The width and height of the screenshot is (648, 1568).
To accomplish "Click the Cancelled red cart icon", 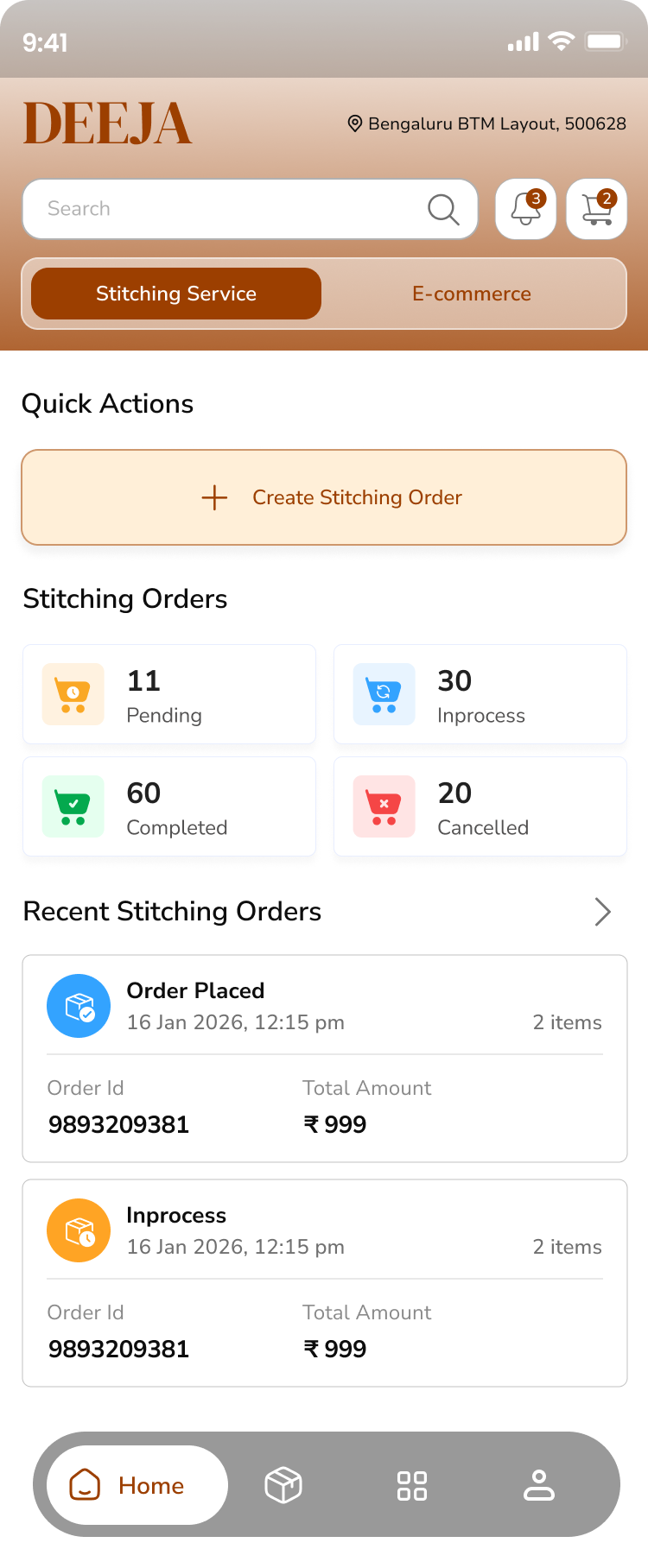I will 384,806.
